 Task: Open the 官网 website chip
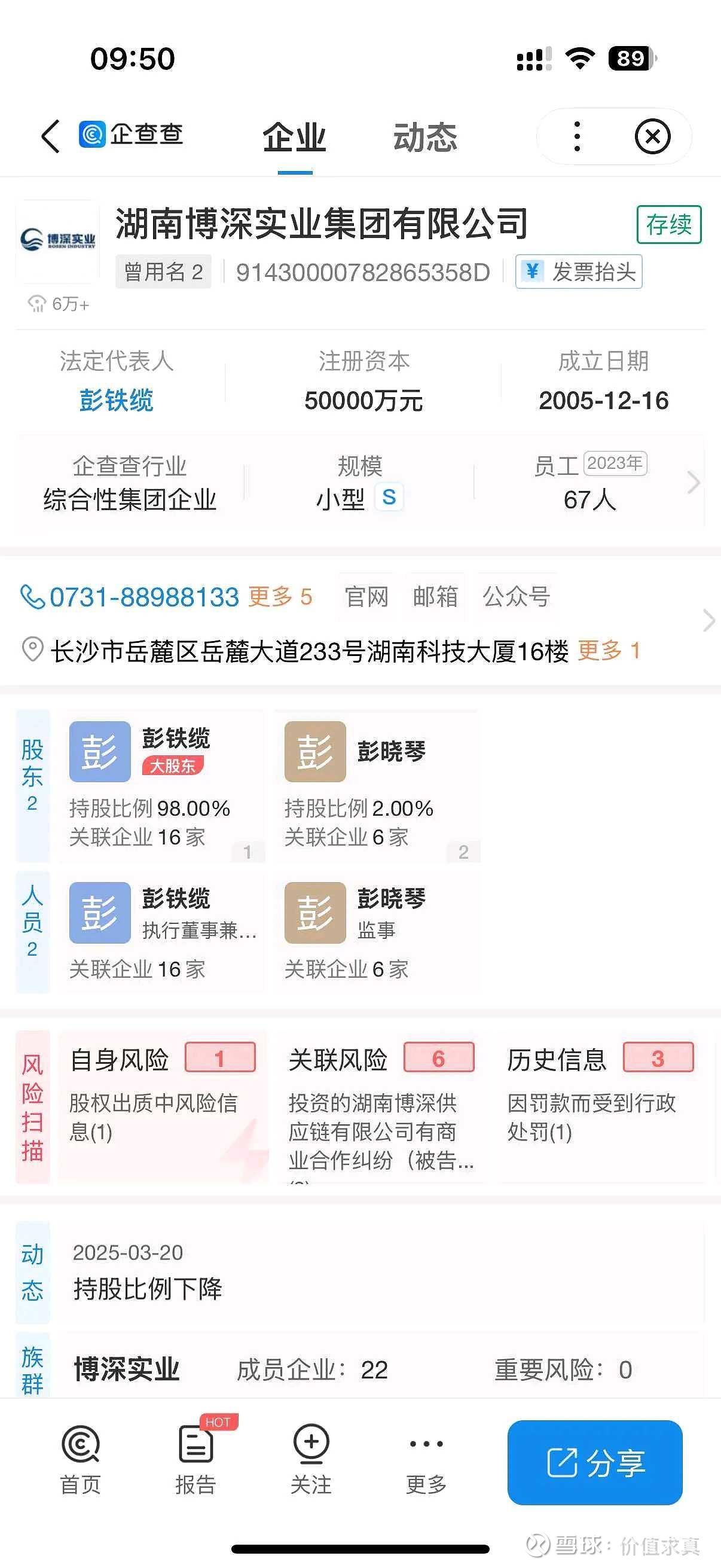(x=366, y=597)
